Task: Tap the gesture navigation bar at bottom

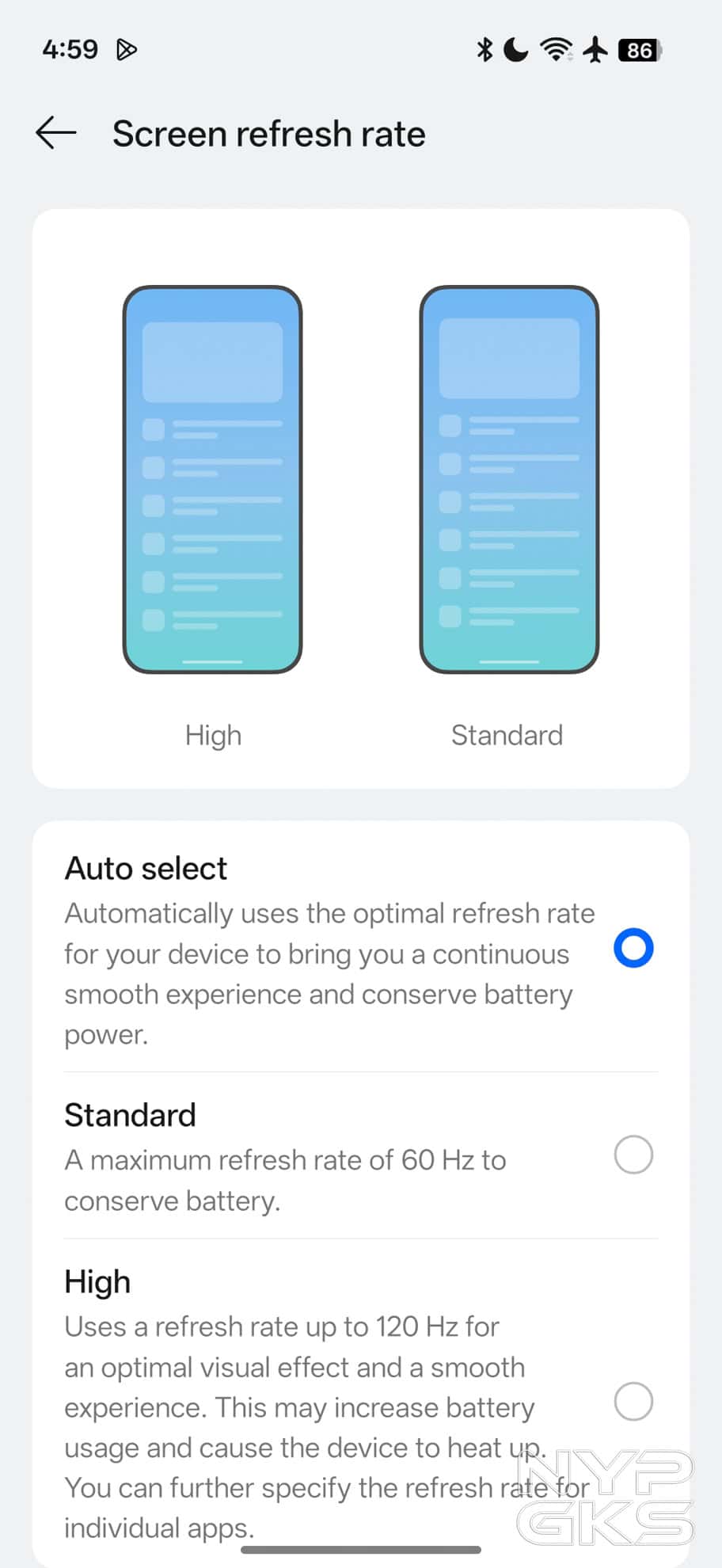Action: click(361, 1550)
